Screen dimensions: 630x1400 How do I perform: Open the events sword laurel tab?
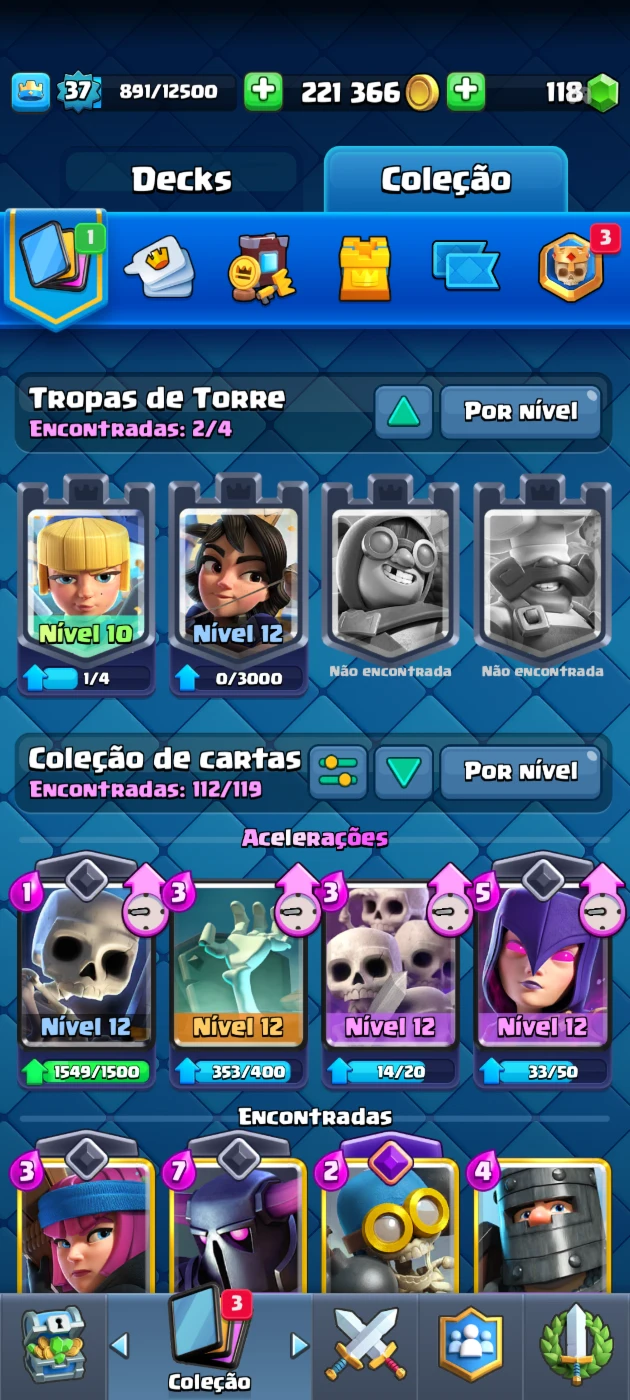[576, 1345]
